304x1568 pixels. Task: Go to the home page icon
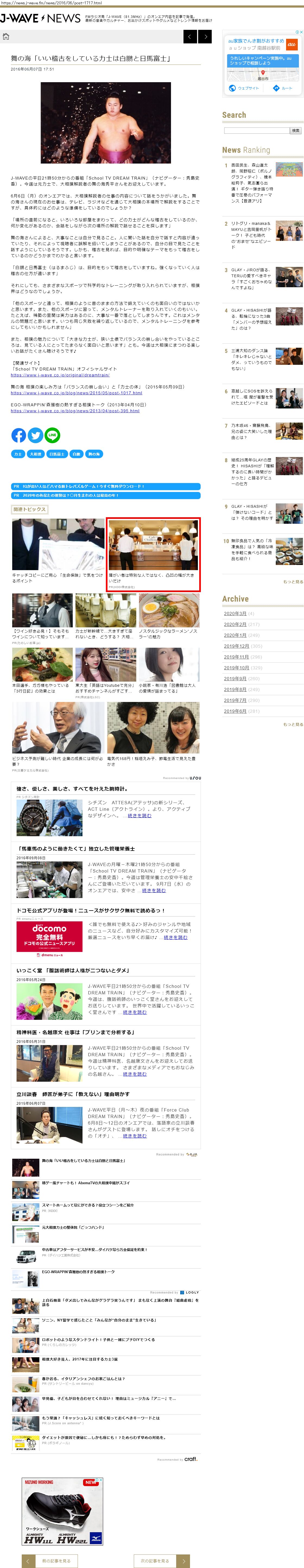point(6,37)
